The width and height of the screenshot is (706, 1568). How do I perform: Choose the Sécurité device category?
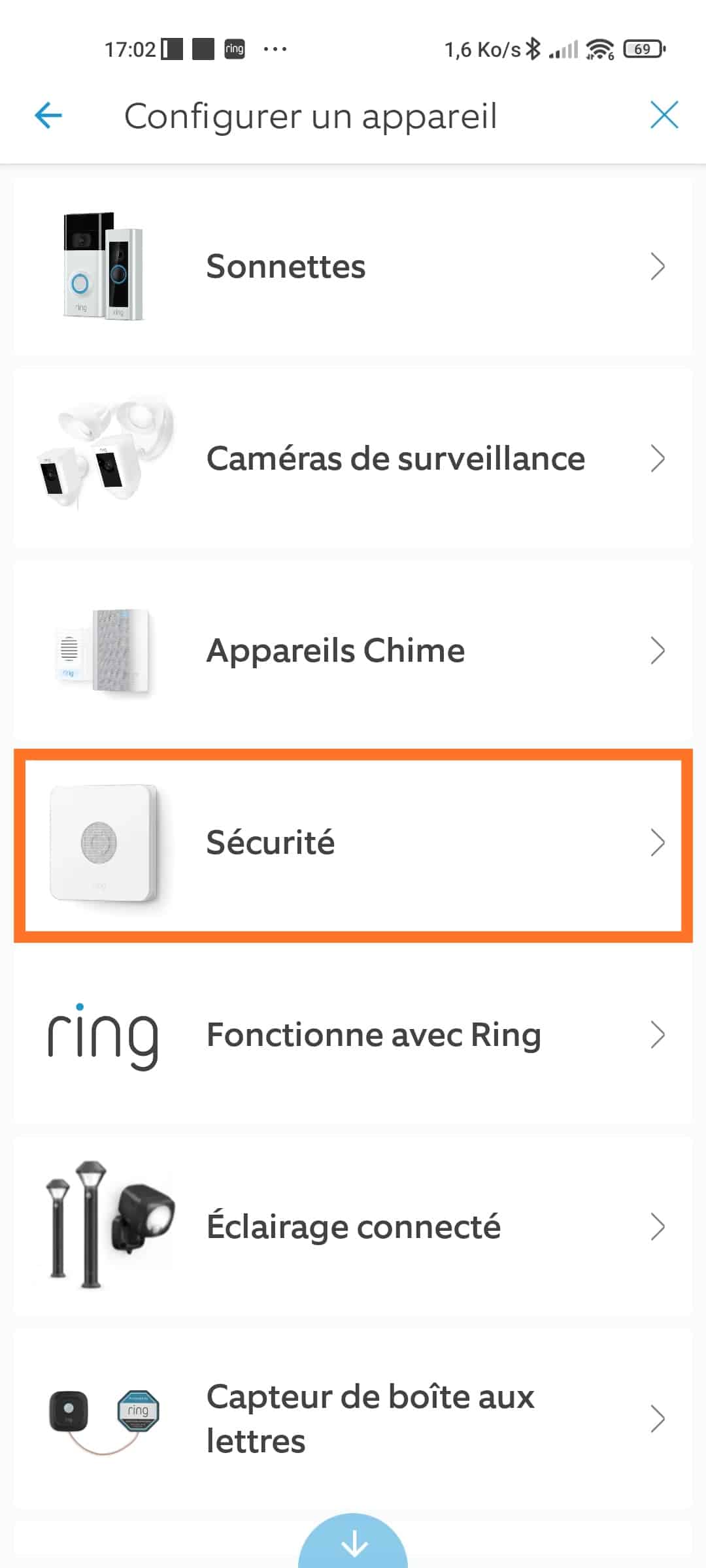pyautogui.click(x=353, y=843)
